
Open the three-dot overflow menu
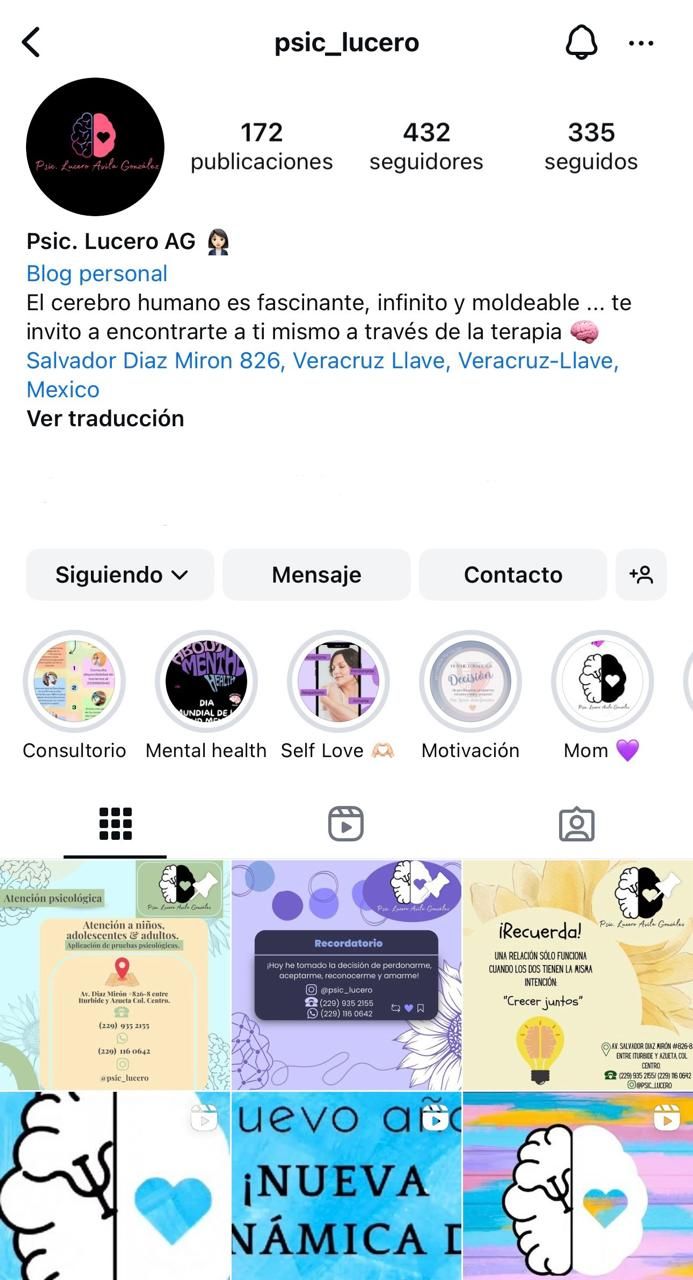641,43
